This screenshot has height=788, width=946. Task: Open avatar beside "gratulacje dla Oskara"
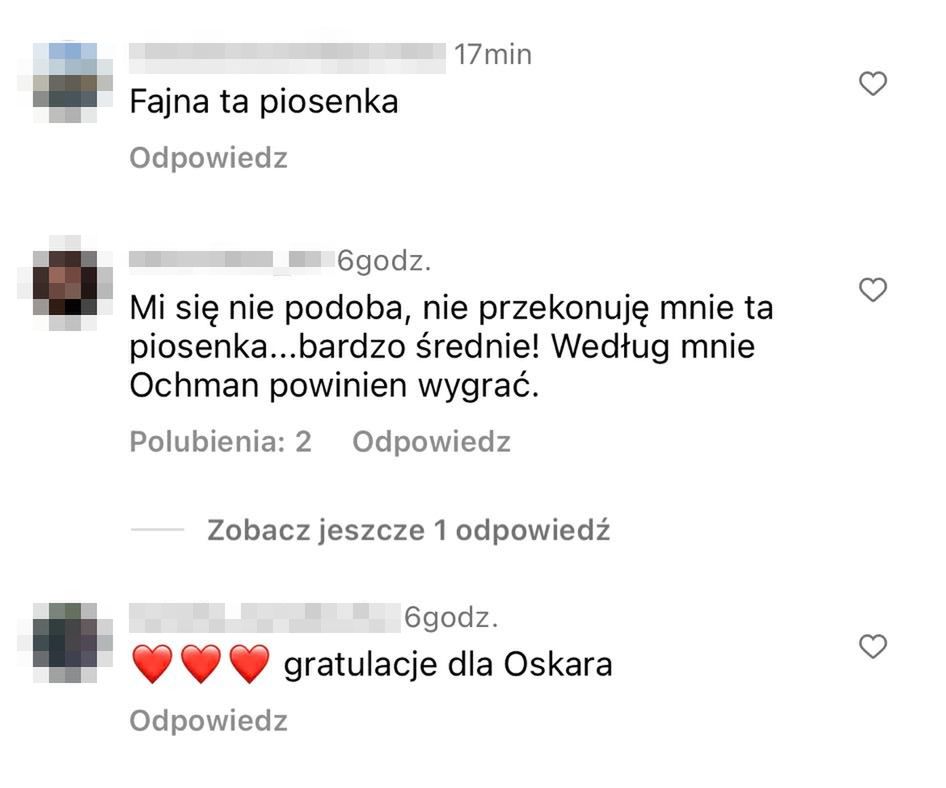[x=65, y=643]
